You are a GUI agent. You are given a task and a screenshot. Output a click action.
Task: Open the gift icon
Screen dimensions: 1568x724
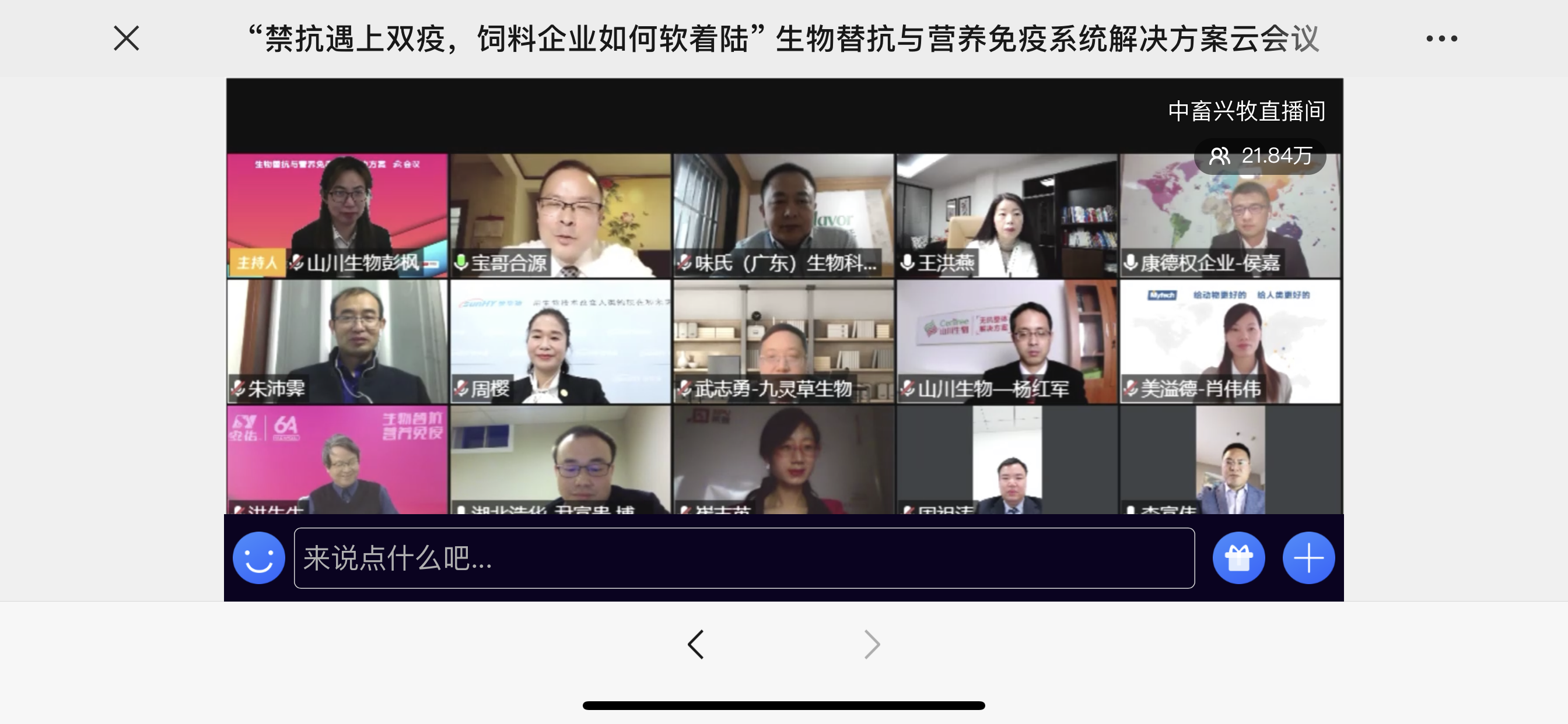[1238, 557]
